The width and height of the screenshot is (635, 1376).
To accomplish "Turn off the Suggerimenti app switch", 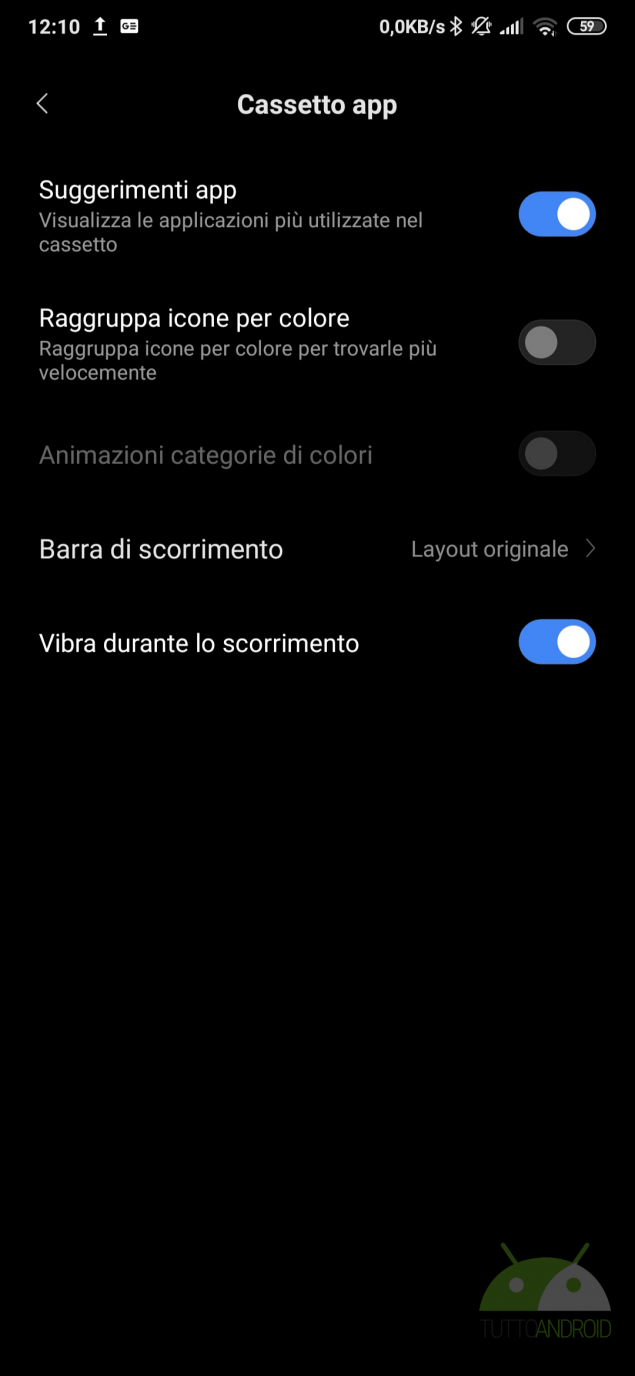I will tap(556, 214).
